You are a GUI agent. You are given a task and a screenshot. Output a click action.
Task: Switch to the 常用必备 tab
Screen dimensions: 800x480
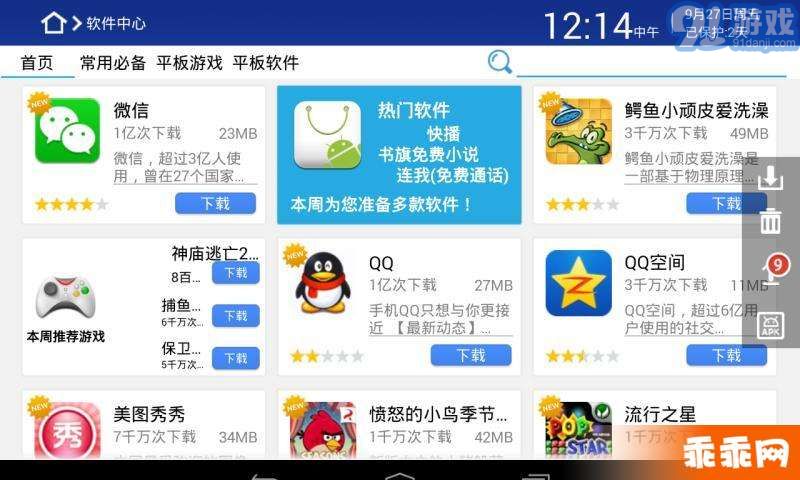point(113,62)
